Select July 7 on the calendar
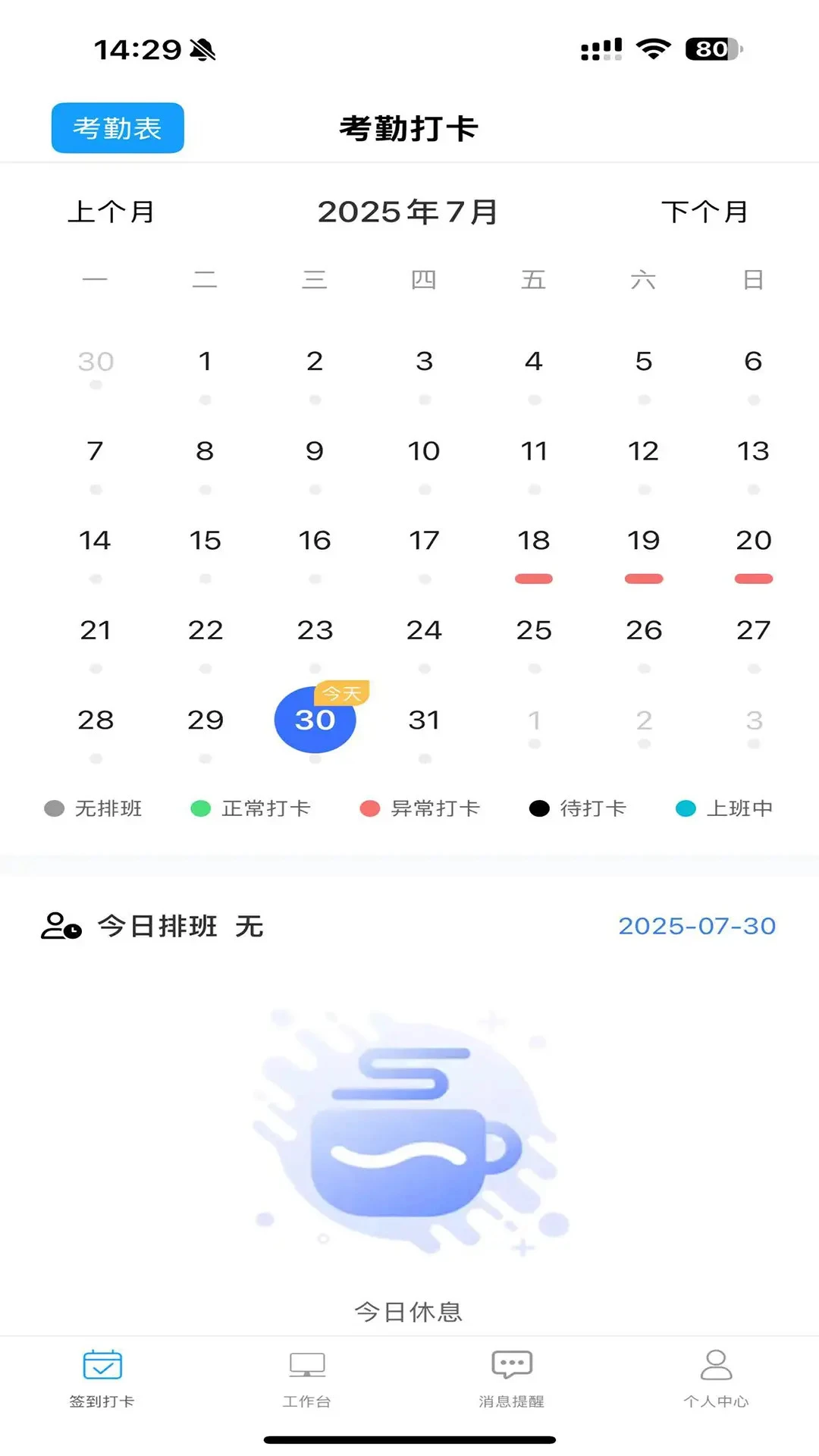This screenshot has height=1456, width=819. coord(95,451)
